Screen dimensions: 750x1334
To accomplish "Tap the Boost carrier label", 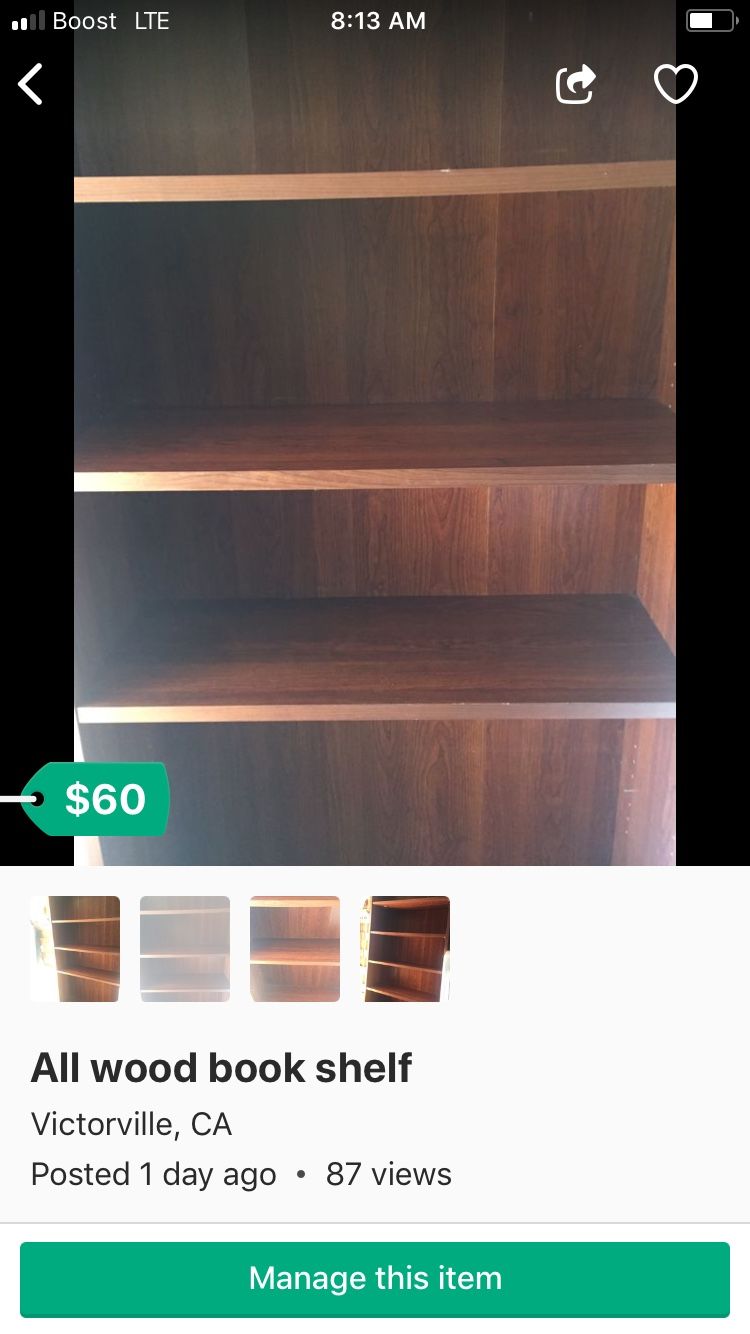I will click(x=84, y=20).
